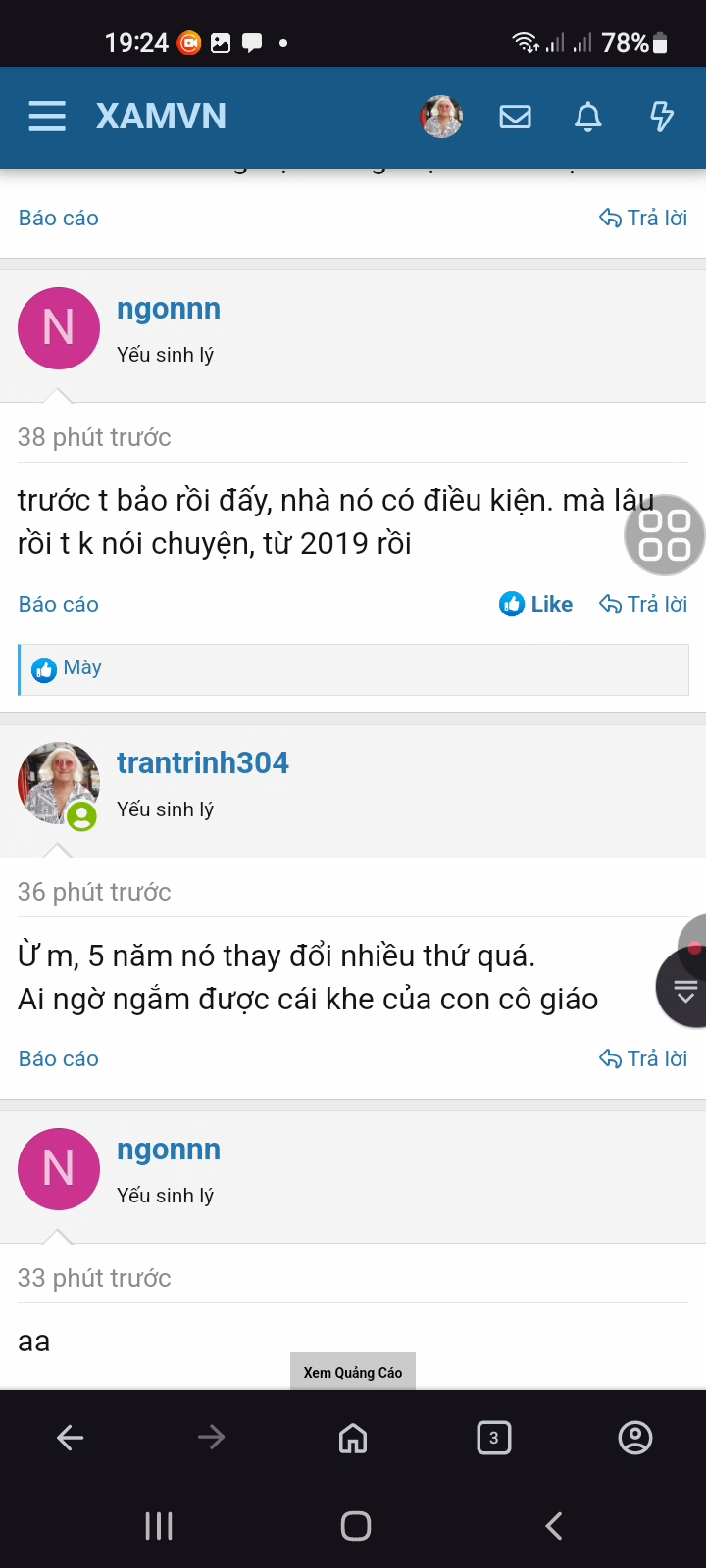The width and height of the screenshot is (706, 1568).
Task: Open trantrinh304's profile name link
Action: [203, 762]
